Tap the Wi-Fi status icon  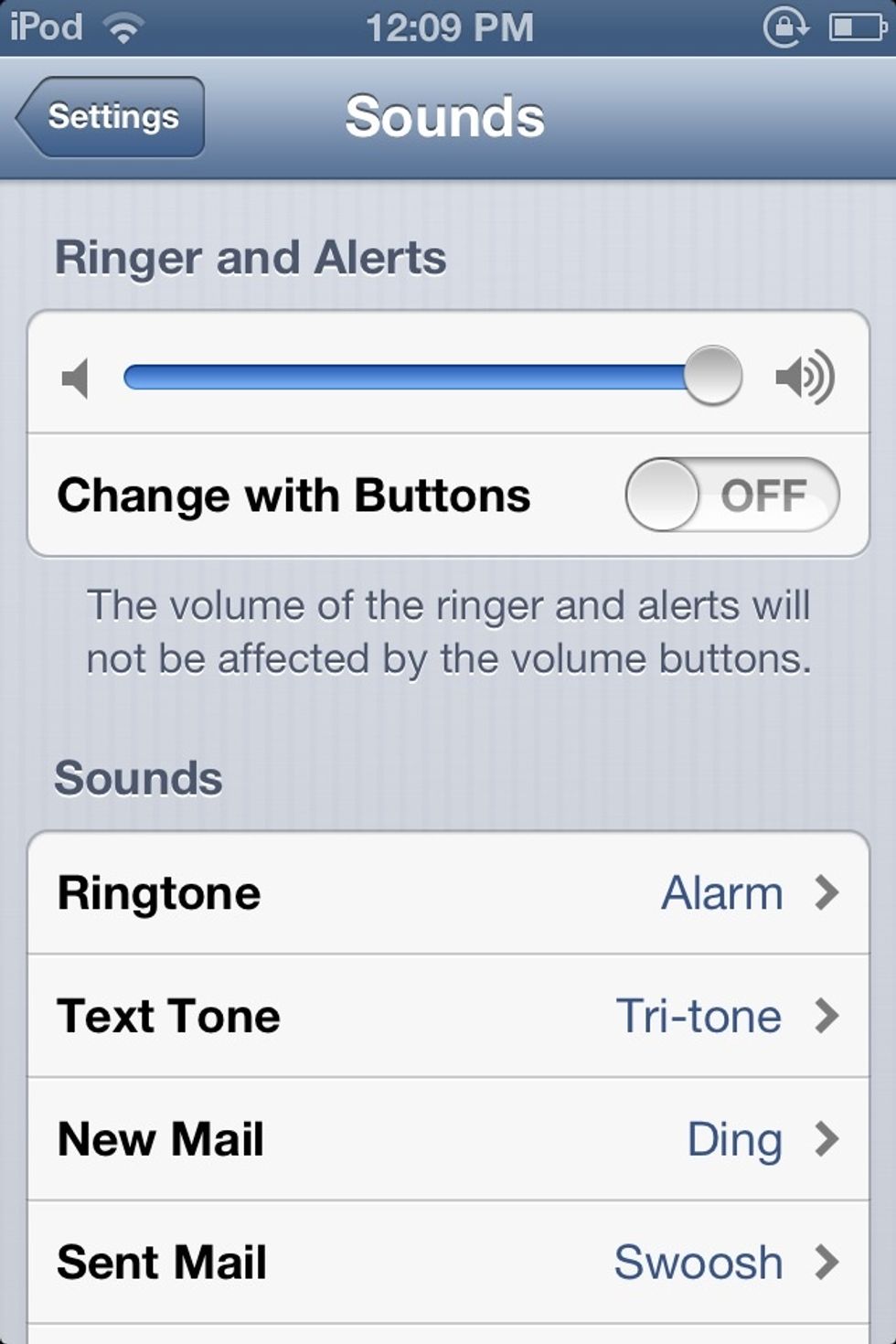[123, 27]
